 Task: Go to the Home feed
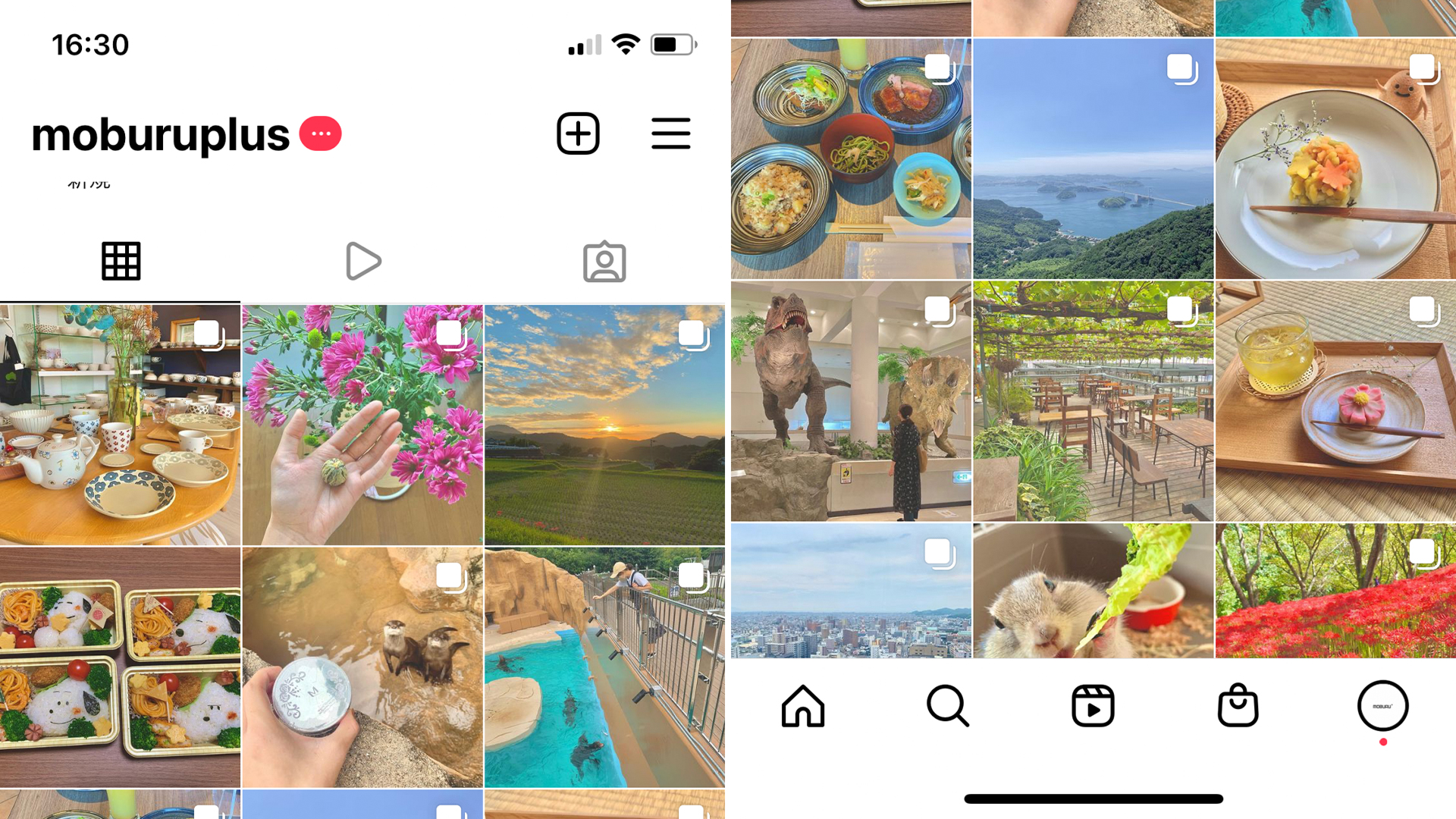click(x=803, y=706)
